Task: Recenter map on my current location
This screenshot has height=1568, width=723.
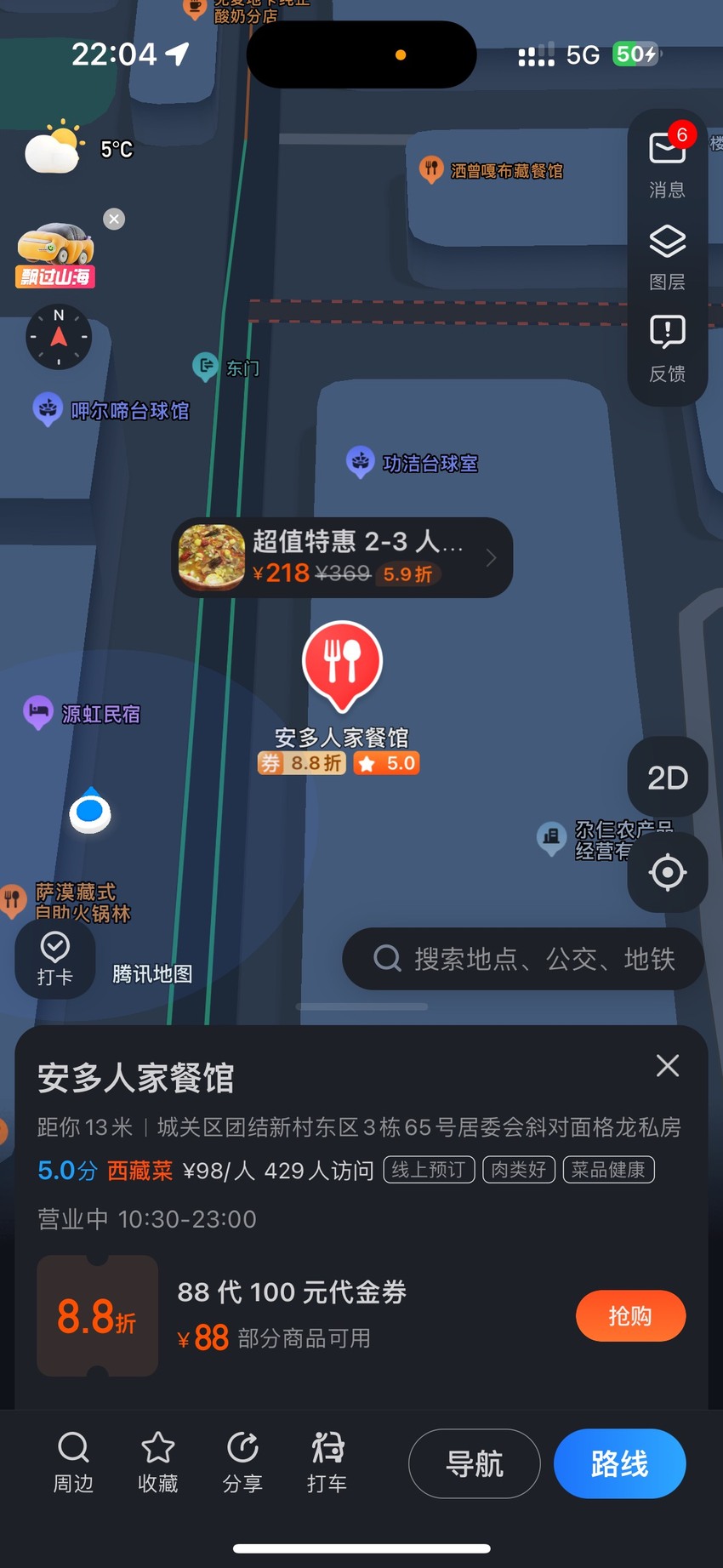Action: [668, 872]
